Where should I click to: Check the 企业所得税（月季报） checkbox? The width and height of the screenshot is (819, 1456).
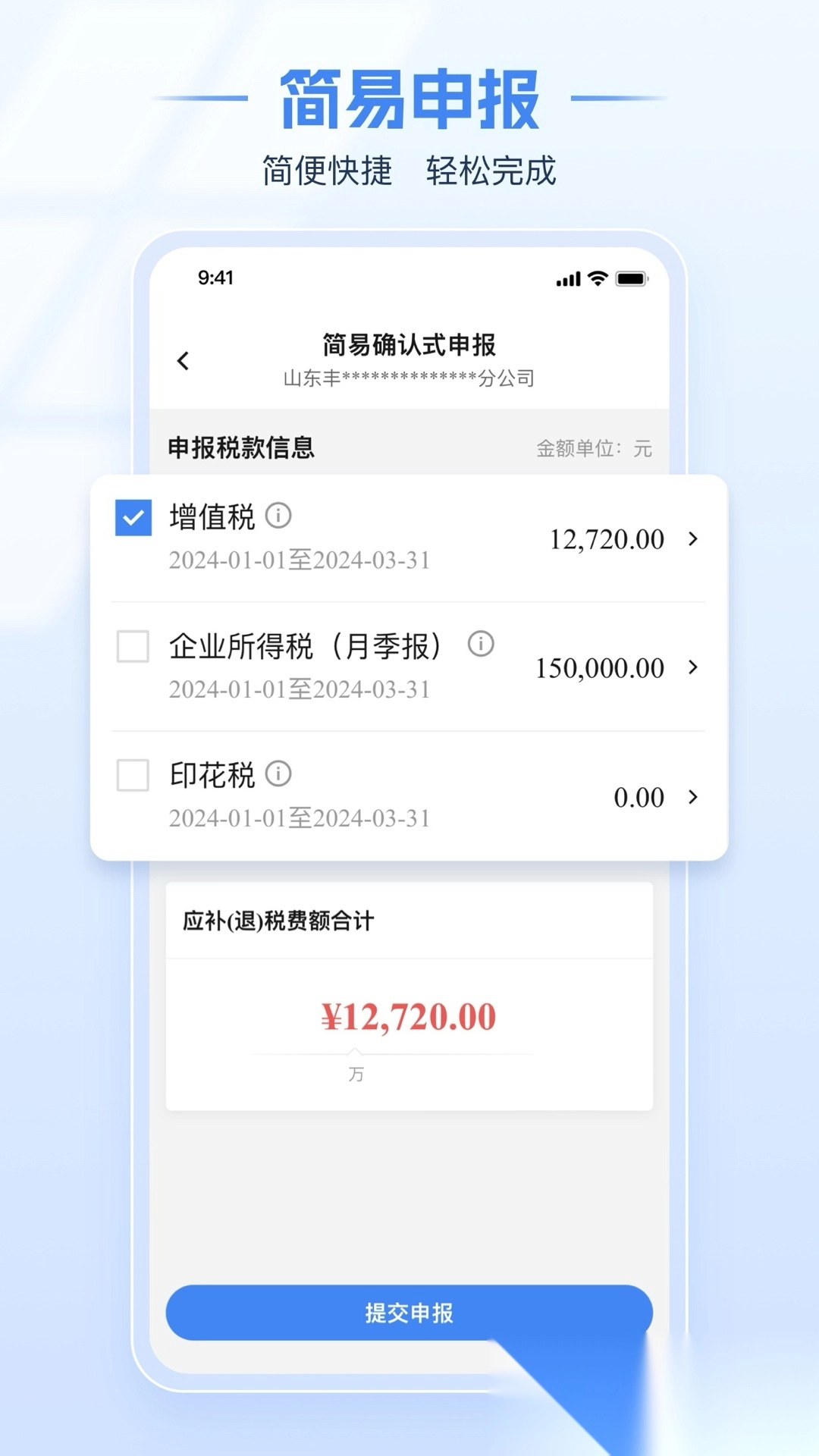[133, 645]
